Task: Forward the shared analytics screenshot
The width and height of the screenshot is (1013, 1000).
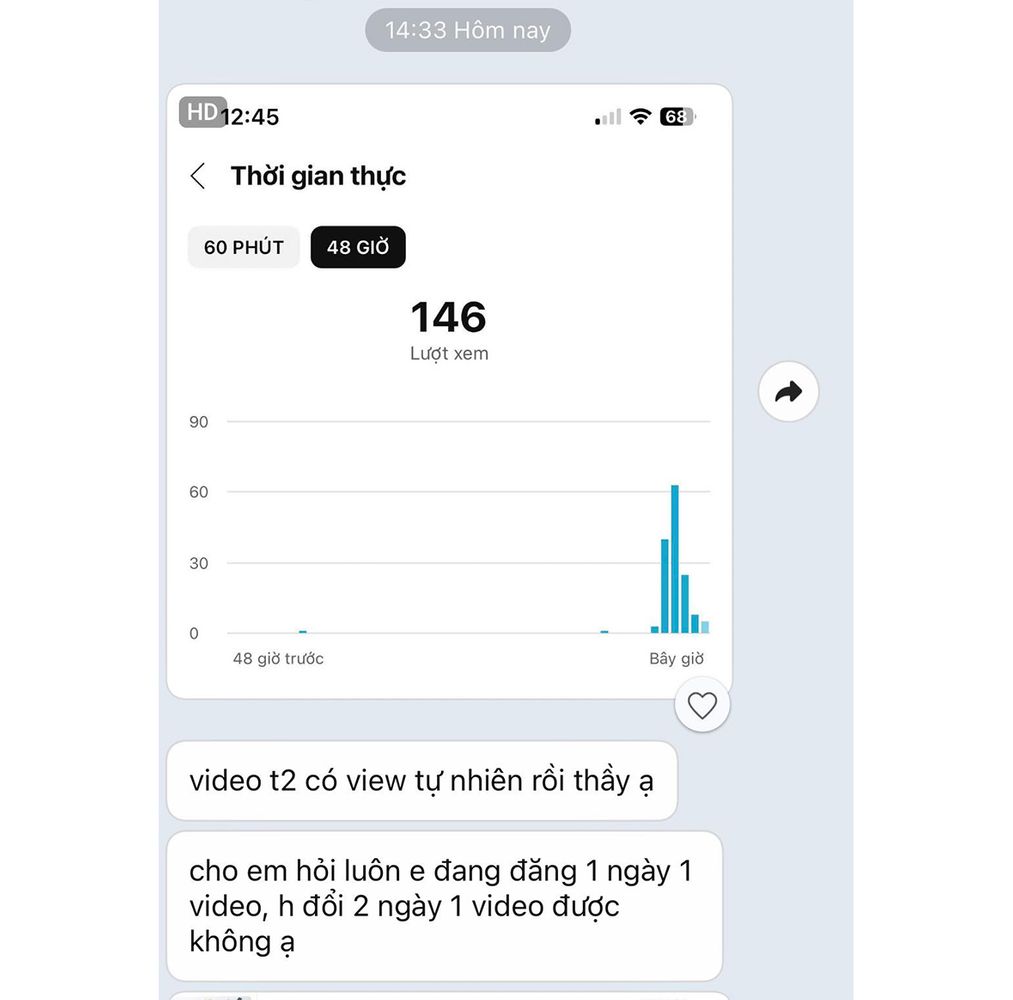Action: point(788,392)
